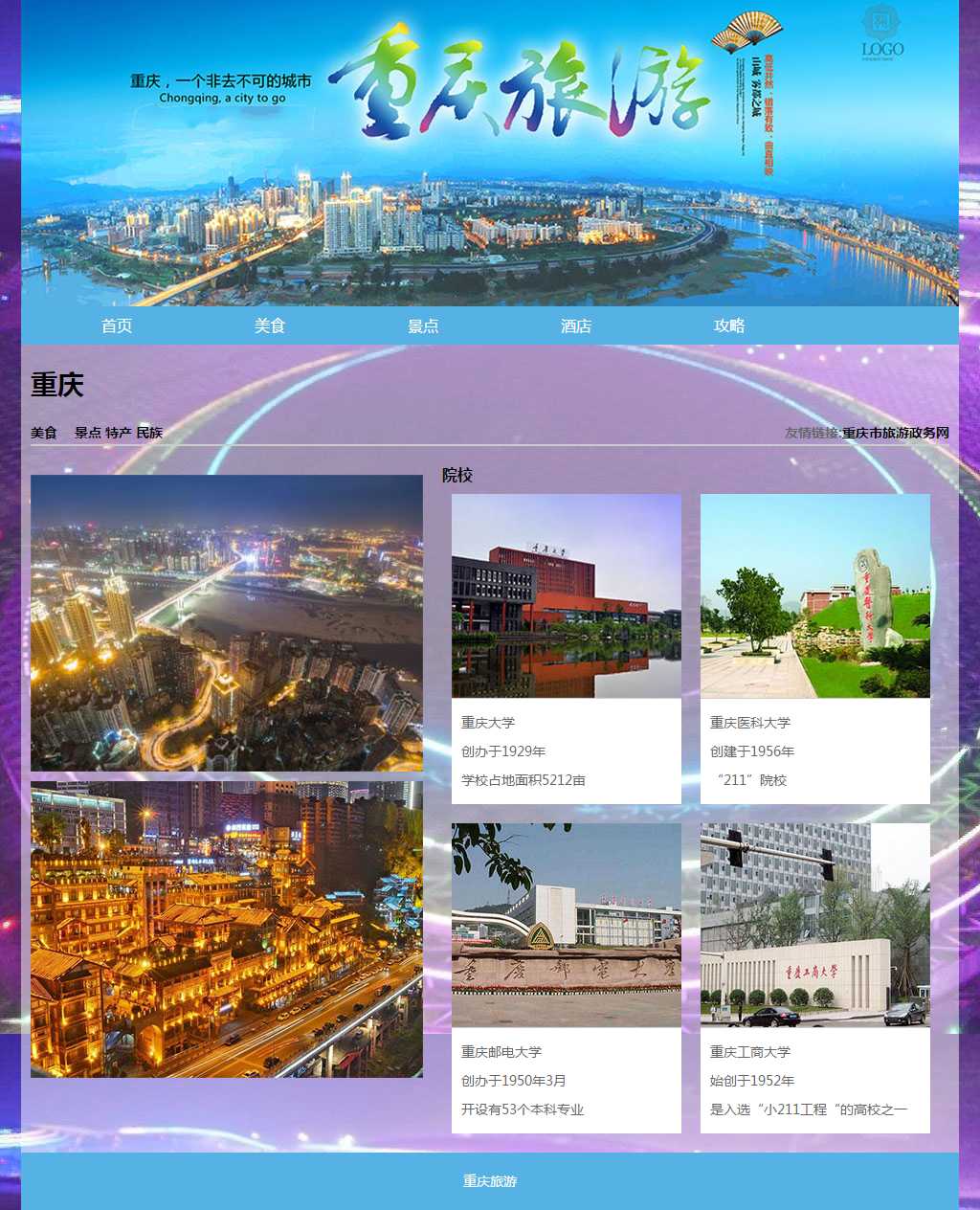View the 重庆邮电大学 card

point(567,977)
